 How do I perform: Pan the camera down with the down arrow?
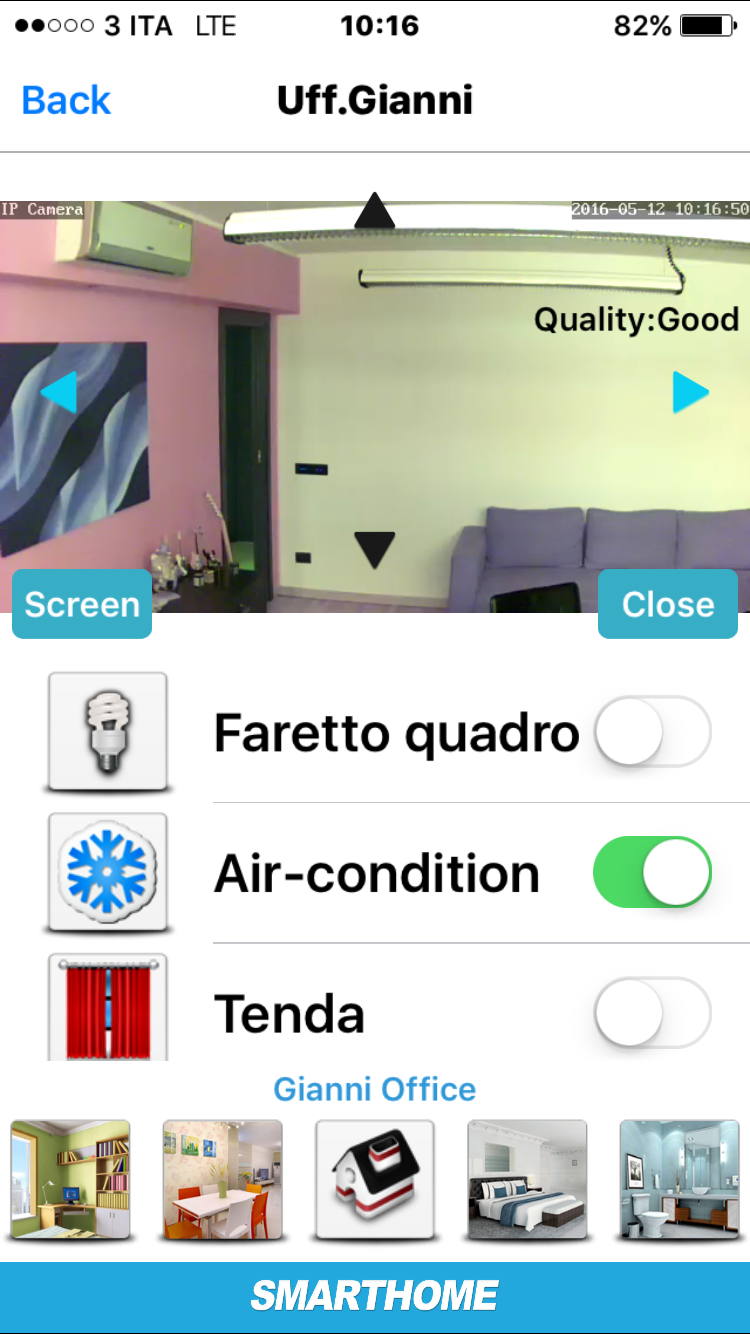tap(375, 550)
